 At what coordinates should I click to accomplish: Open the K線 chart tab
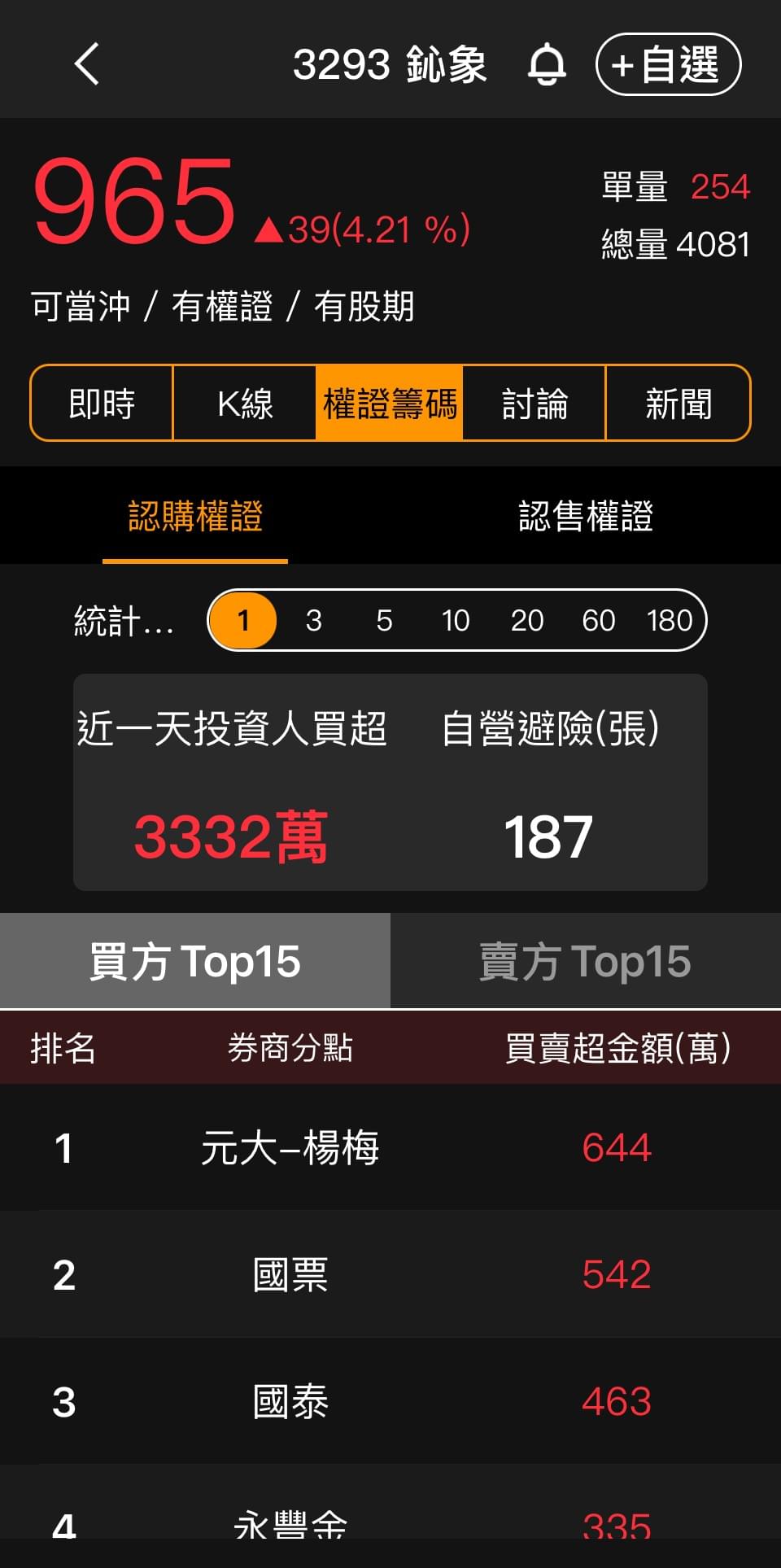pyautogui.click(x=245, y=404)
